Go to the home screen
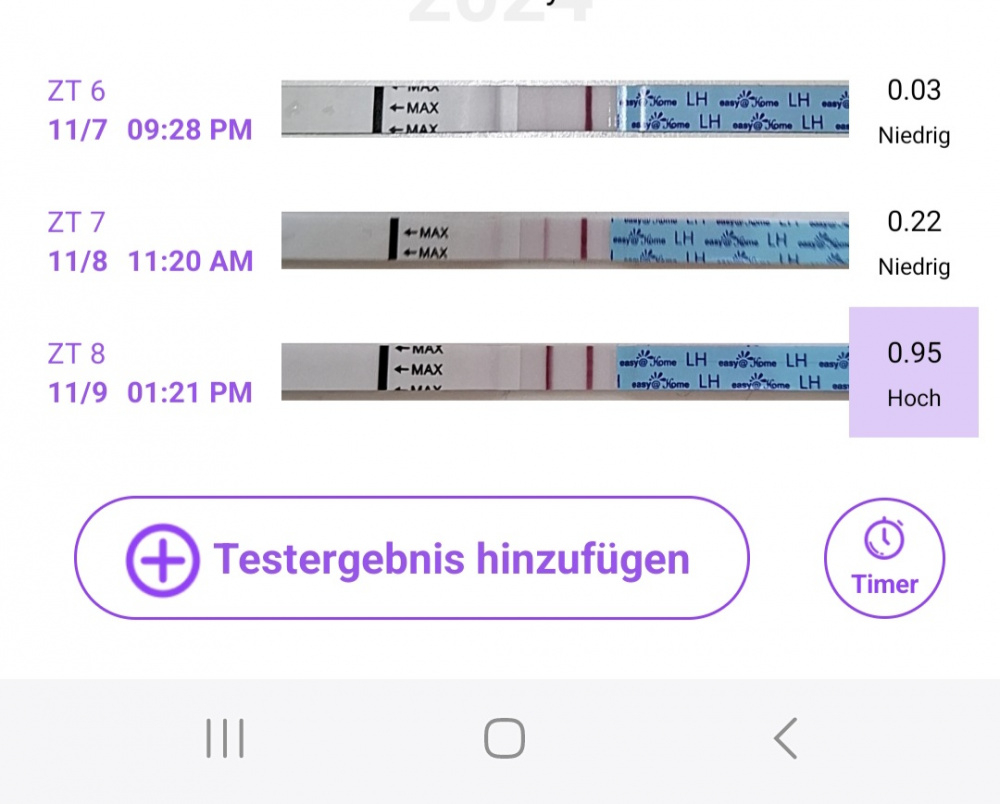Screen dimensions: 1000x804 pyautogui.click(x=504, y=739)
